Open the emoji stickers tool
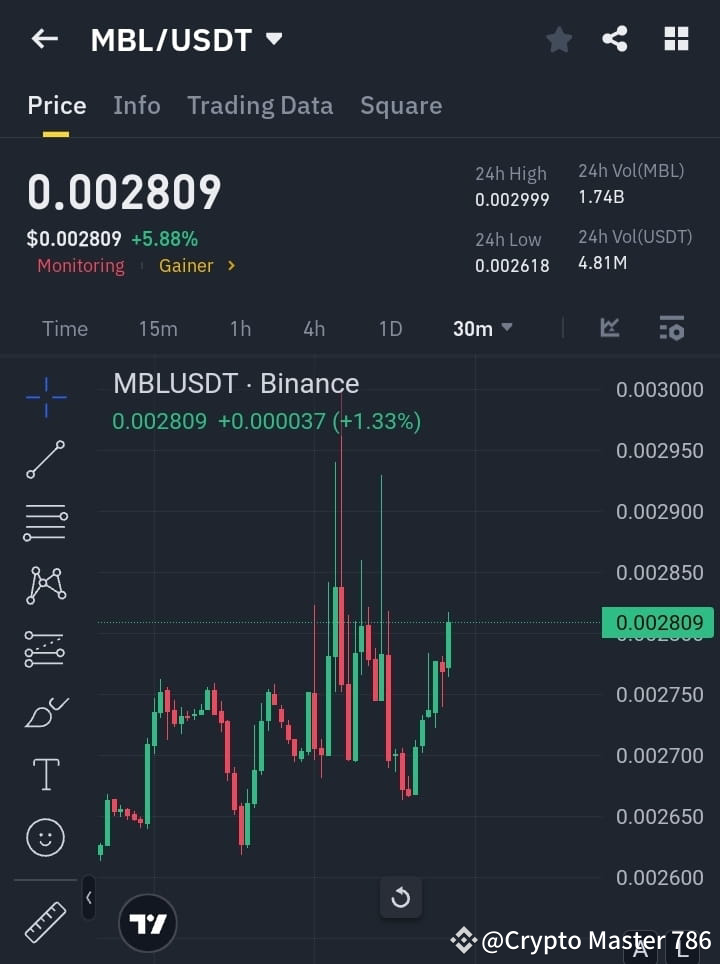 point(44,837)
